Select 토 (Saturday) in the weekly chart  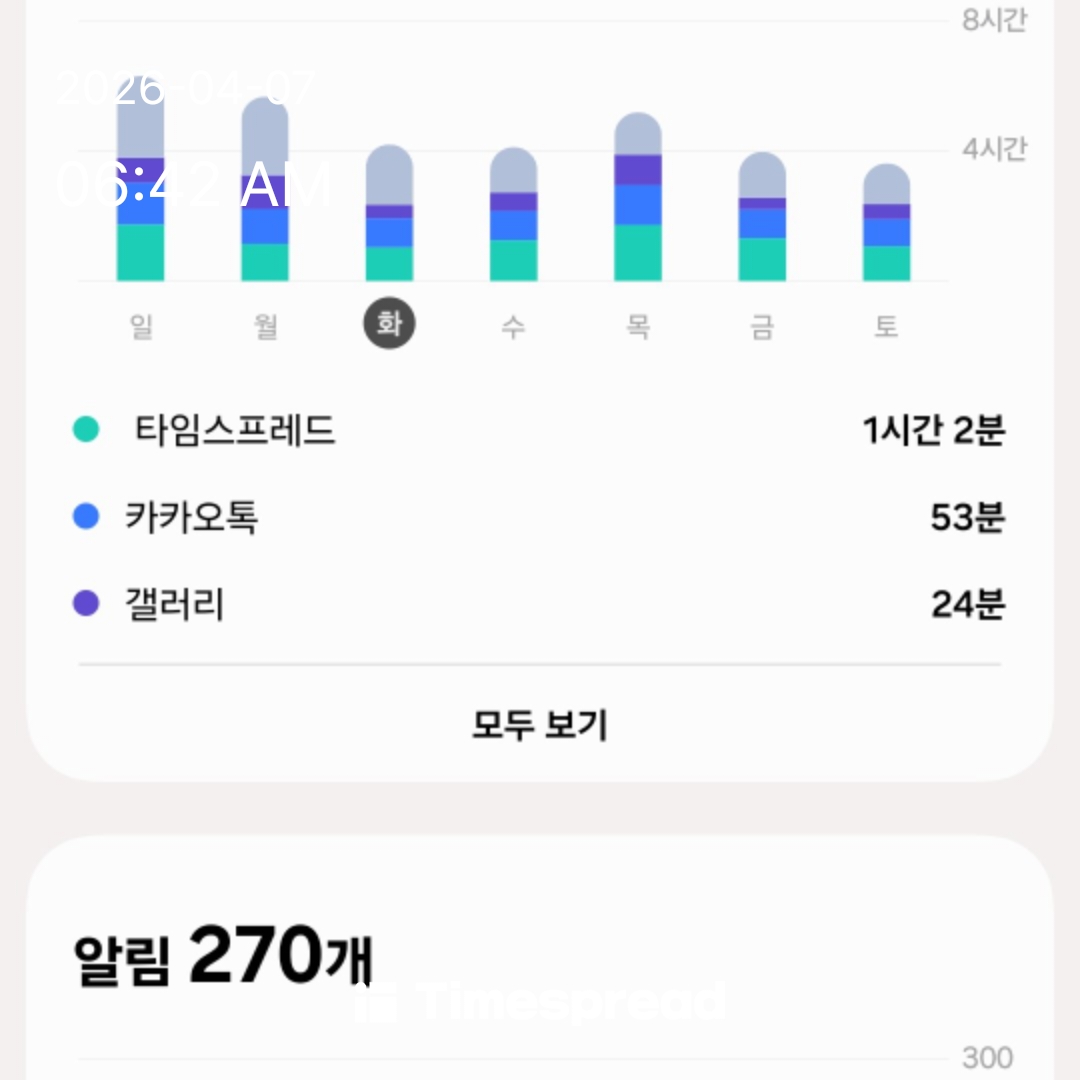click(x=886, y=326)
